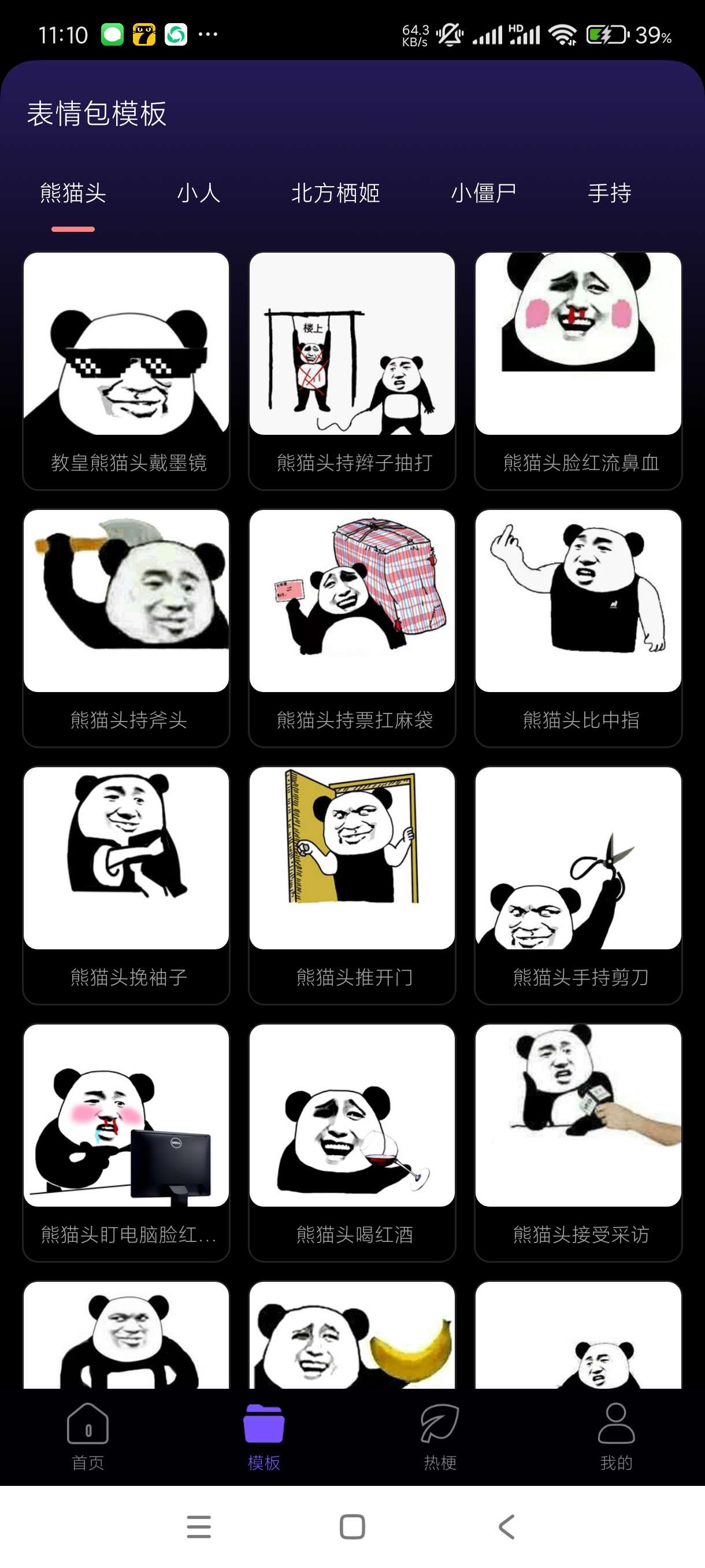The image size is (705, 1568).
Task: Select the 熊猫头比中指 template
Action: pos(578,627)
